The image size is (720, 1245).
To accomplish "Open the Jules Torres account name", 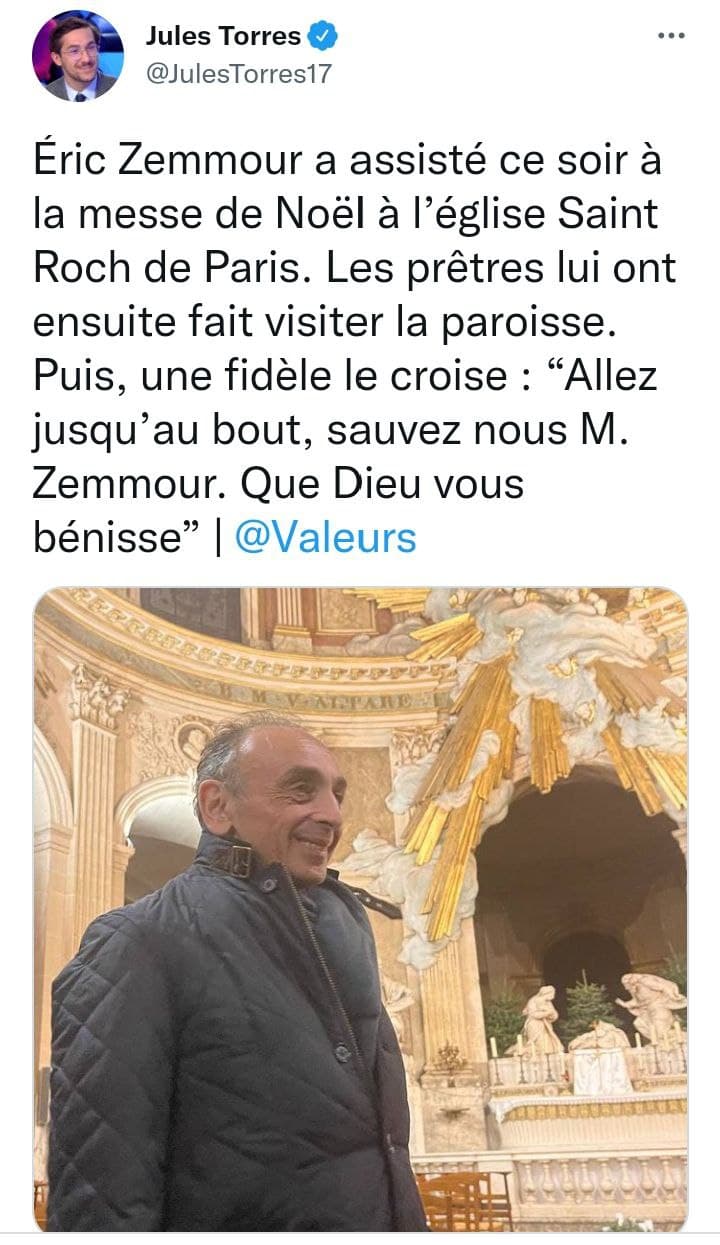I will point(223,37).
